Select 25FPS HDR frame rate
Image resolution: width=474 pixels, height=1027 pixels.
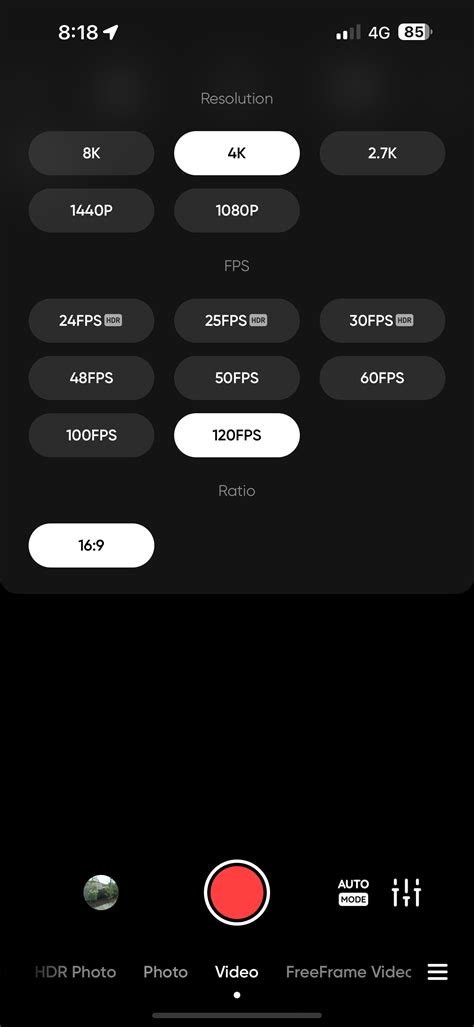[x=237, y=321]
